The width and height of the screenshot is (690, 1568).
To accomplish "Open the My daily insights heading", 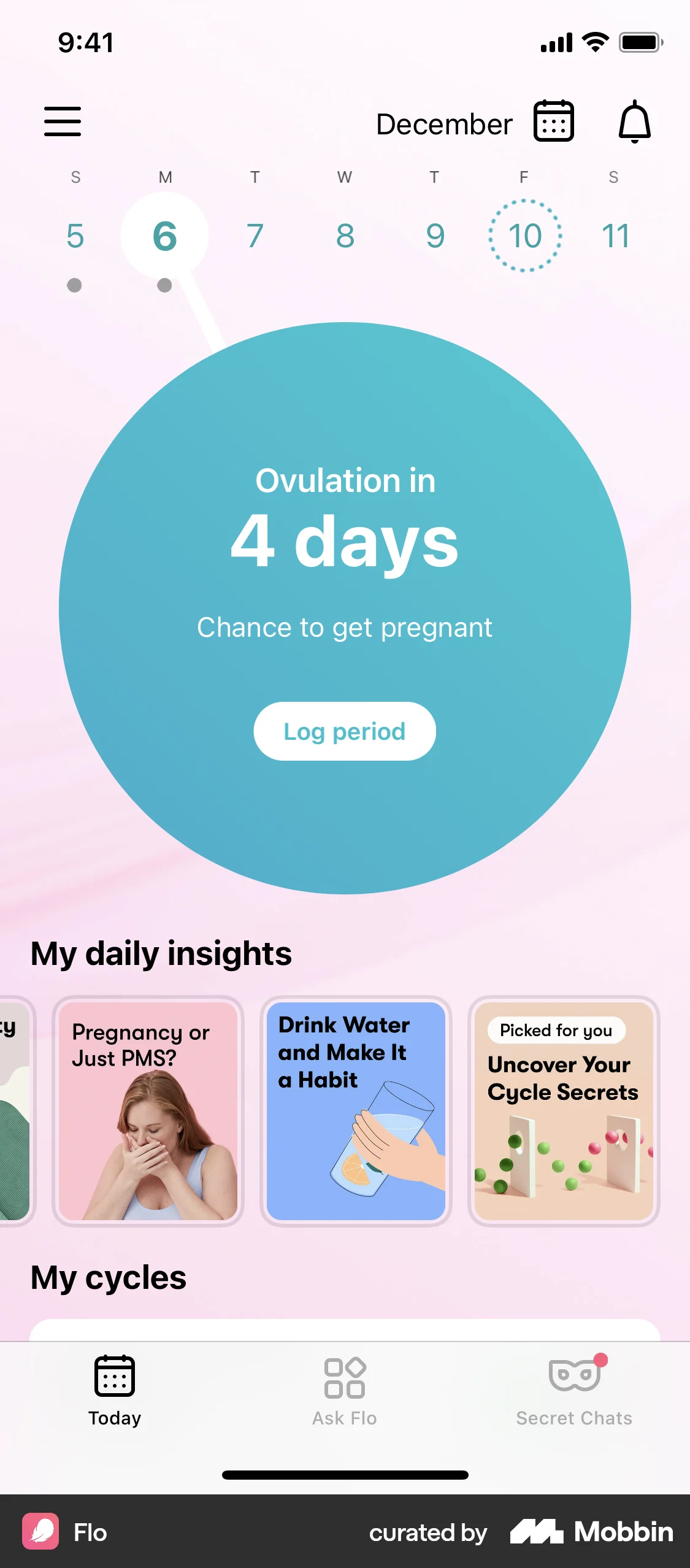I will pyautogui.click(x=162, y=953).
